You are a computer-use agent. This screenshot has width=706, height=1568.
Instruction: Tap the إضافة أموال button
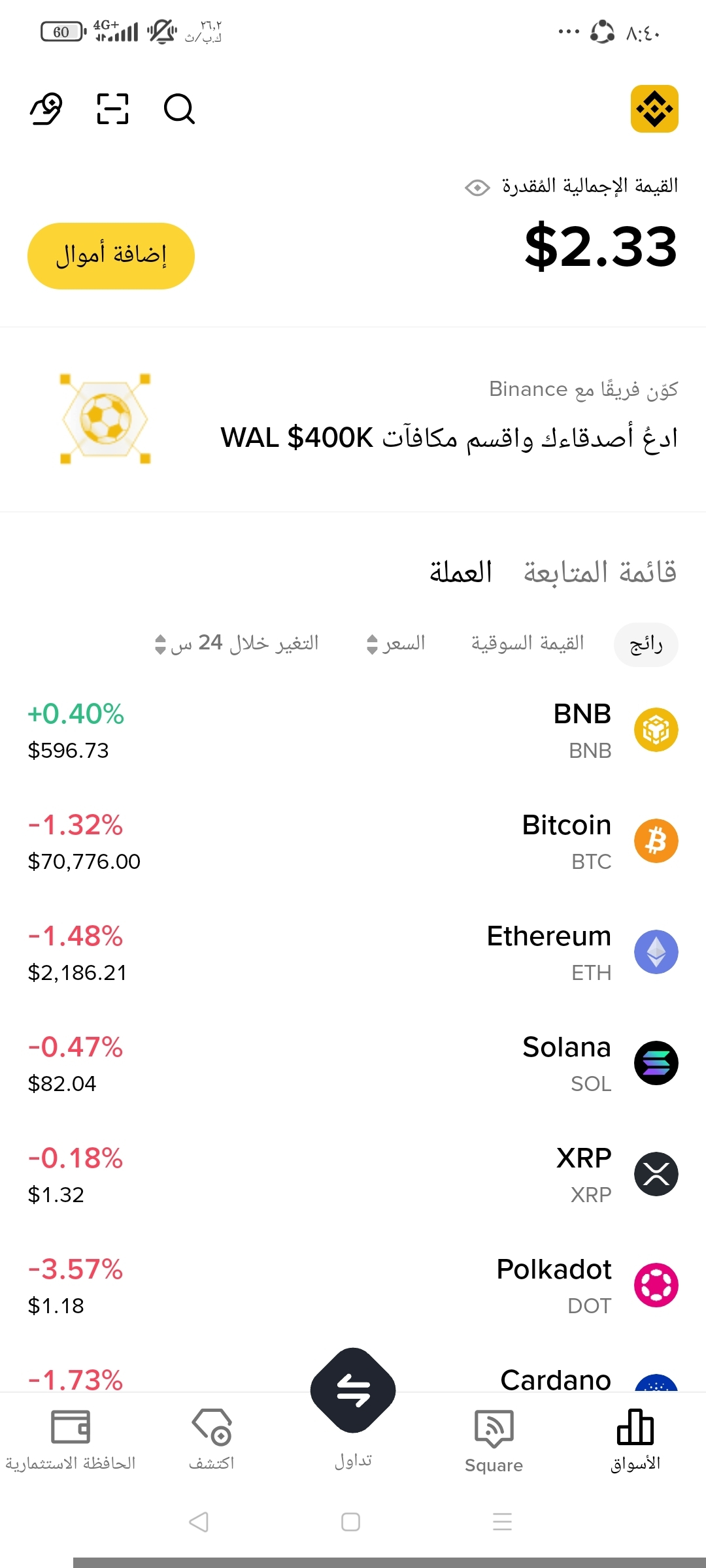(111, 255)
